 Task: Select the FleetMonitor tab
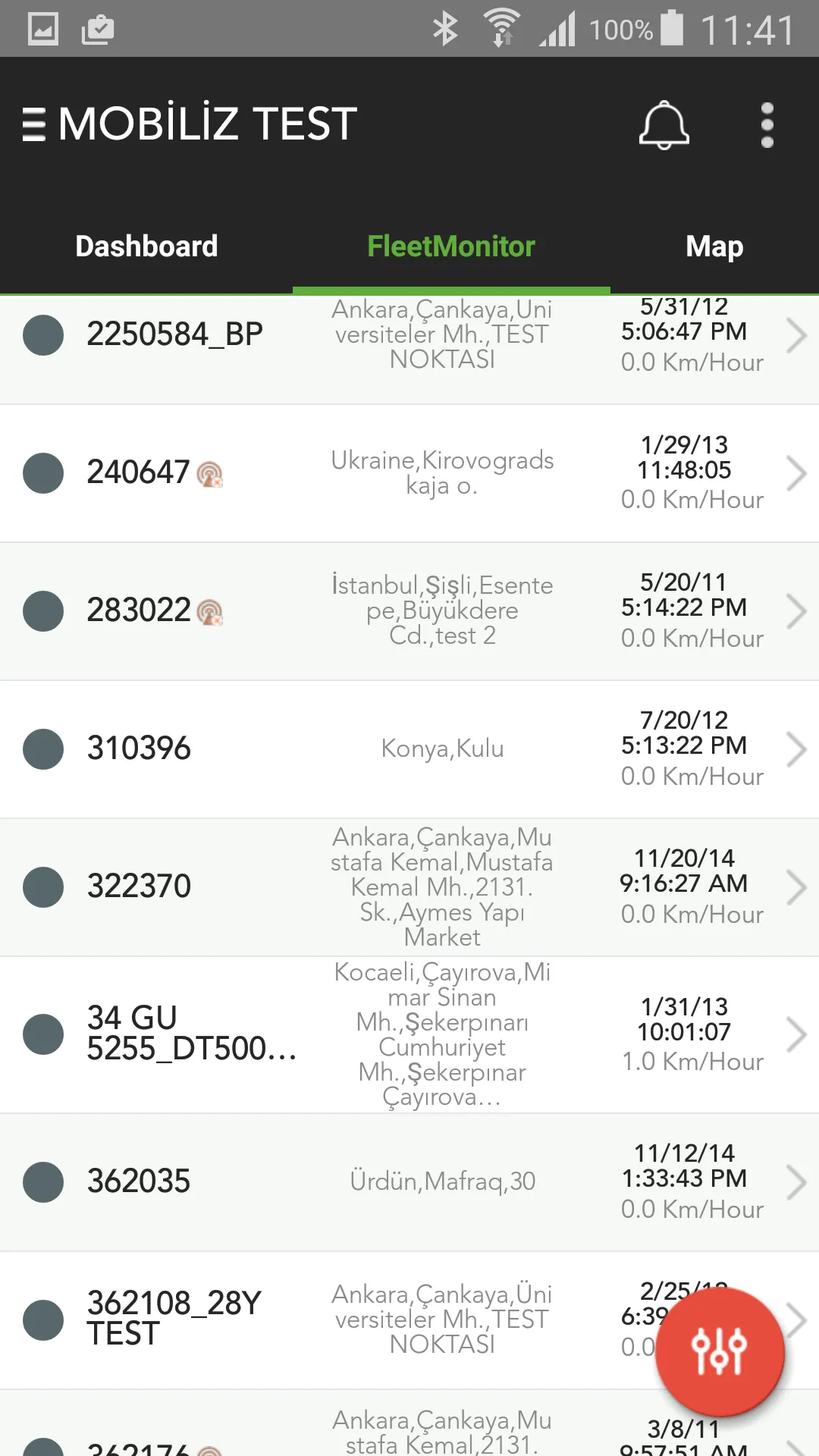[451, 246]
